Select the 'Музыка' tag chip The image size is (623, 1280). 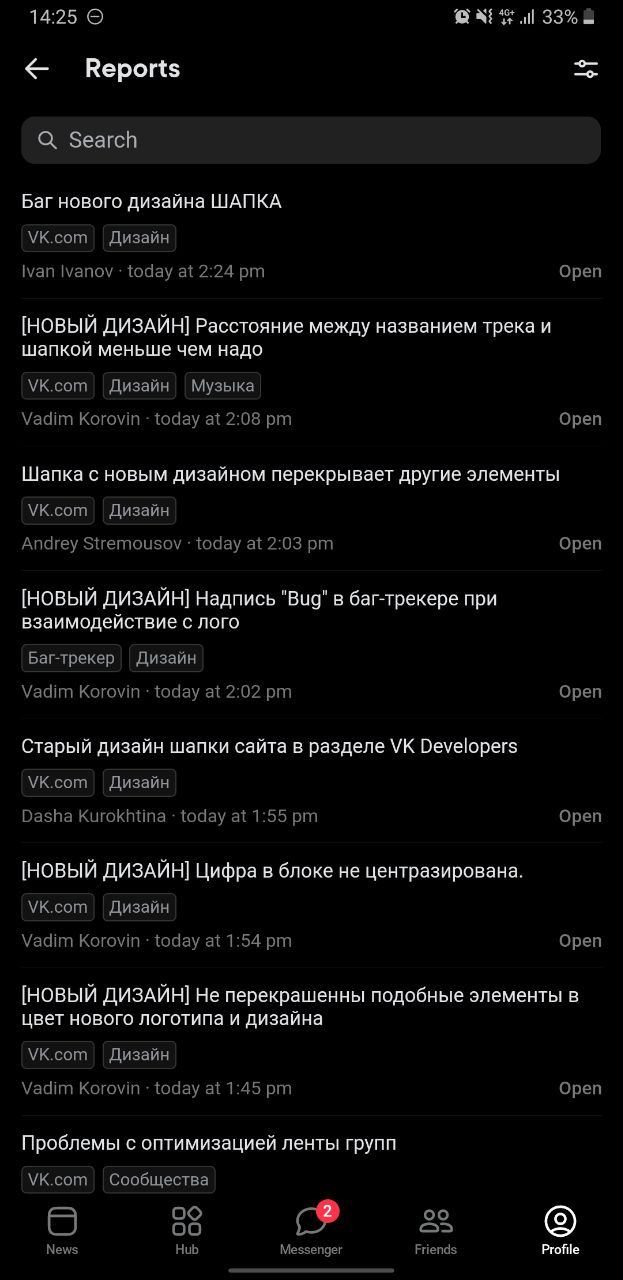[x=222, y=386]
